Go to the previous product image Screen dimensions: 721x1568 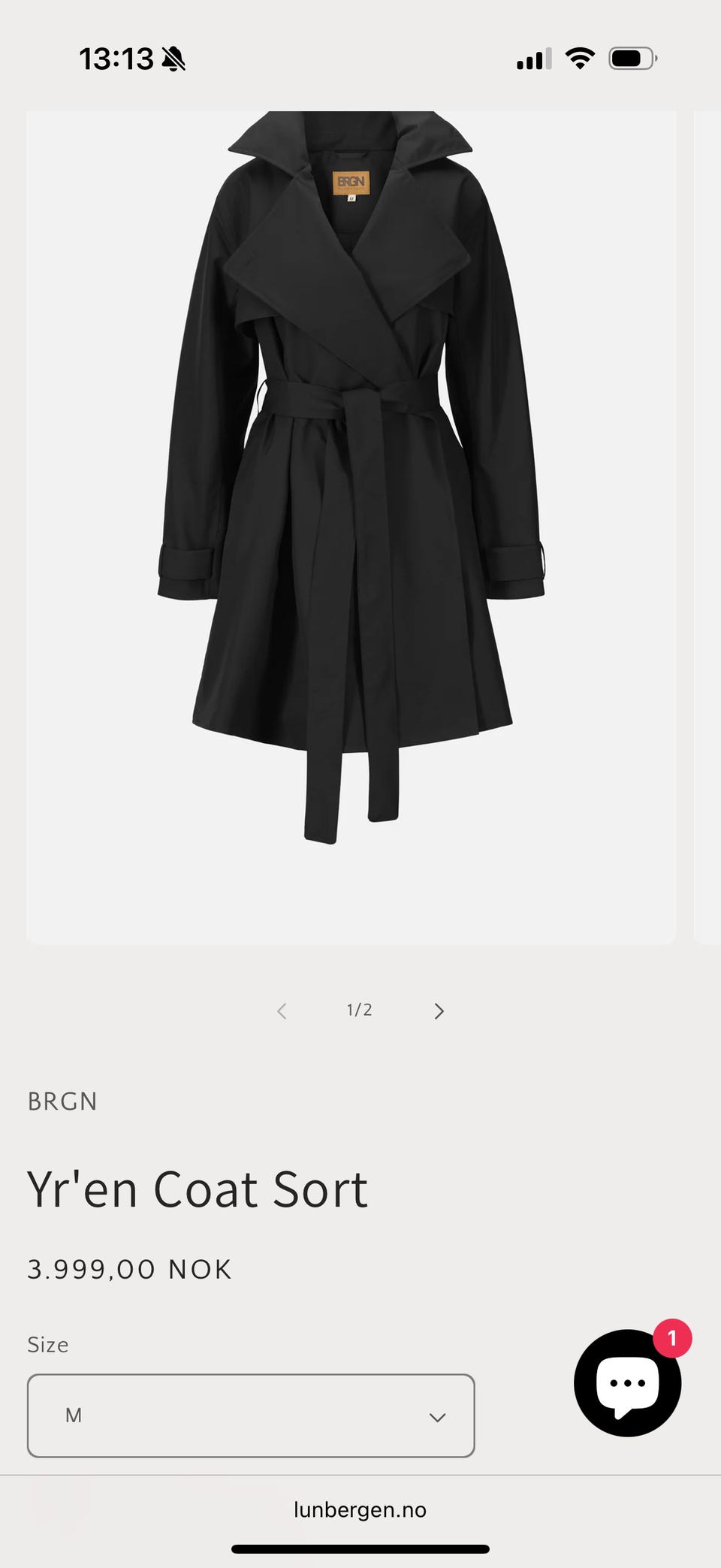[x=282, y=1011]
